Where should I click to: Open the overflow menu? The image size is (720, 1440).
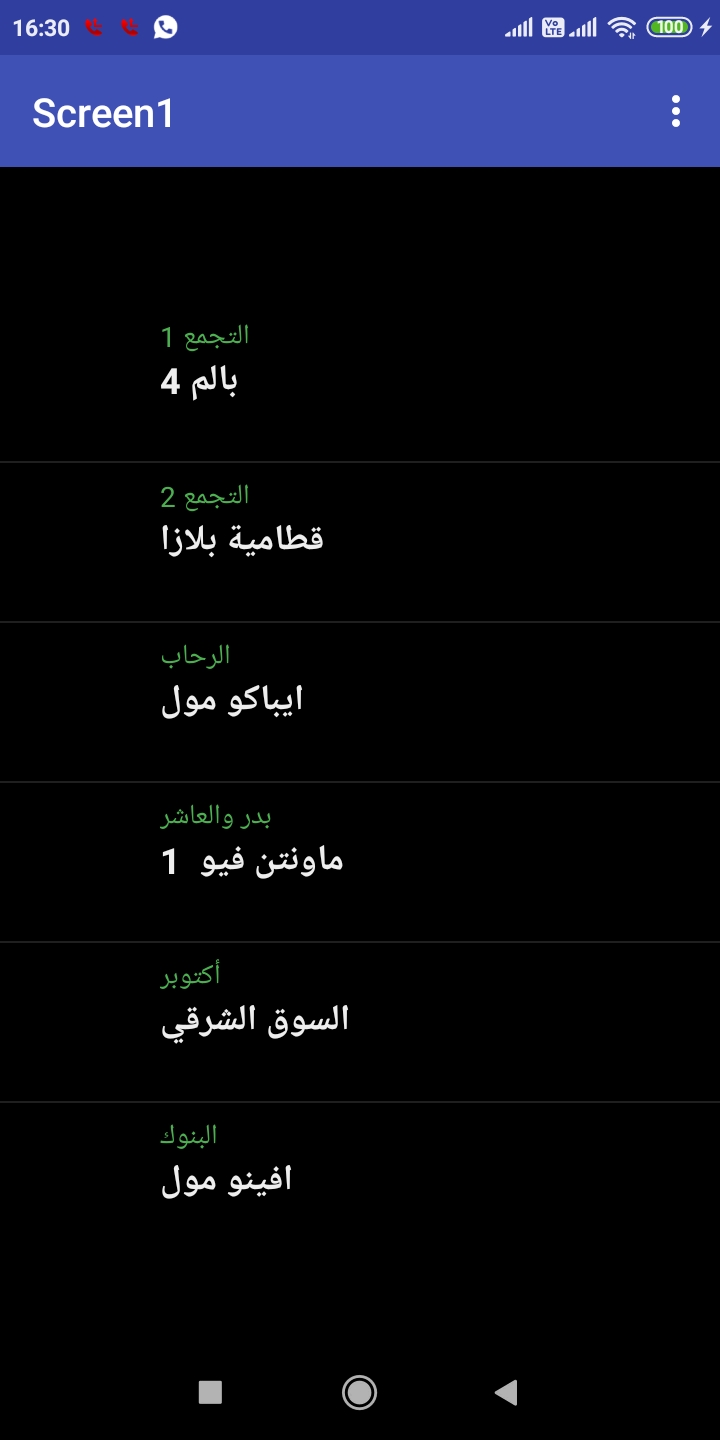coord(676,111)
